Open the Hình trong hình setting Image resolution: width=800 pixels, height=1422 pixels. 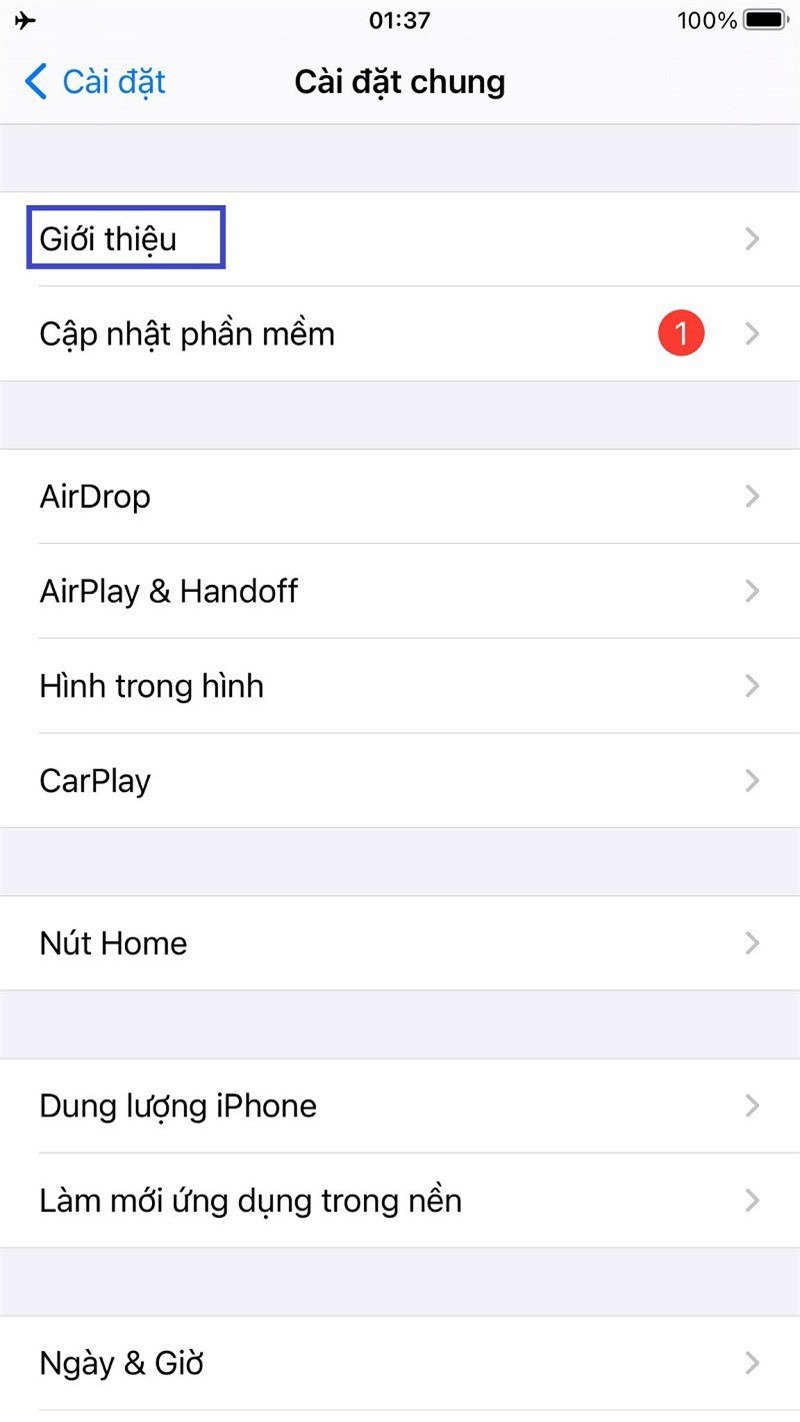pos(400,686)
